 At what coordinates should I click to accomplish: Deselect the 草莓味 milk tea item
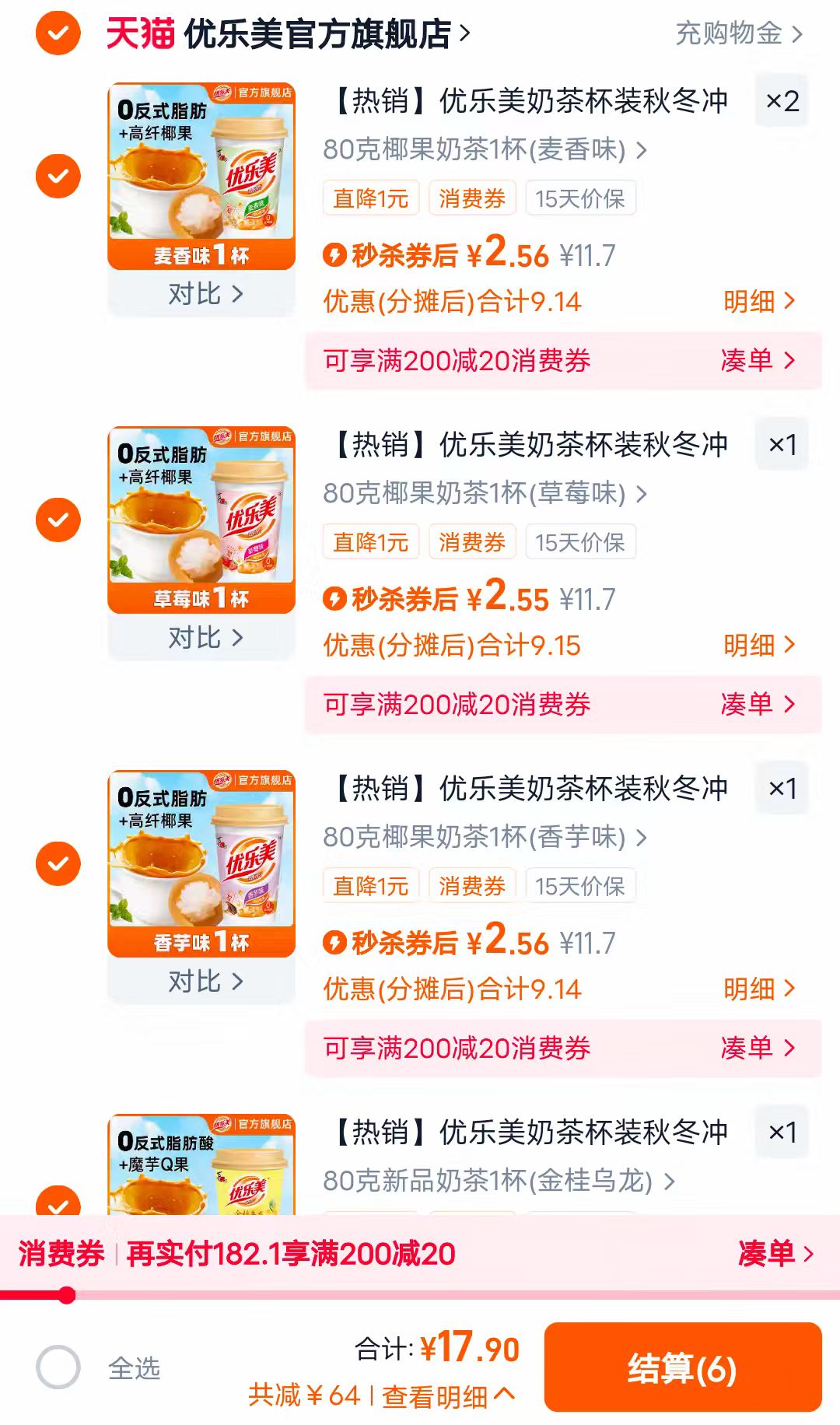click(x=58, y=518)
